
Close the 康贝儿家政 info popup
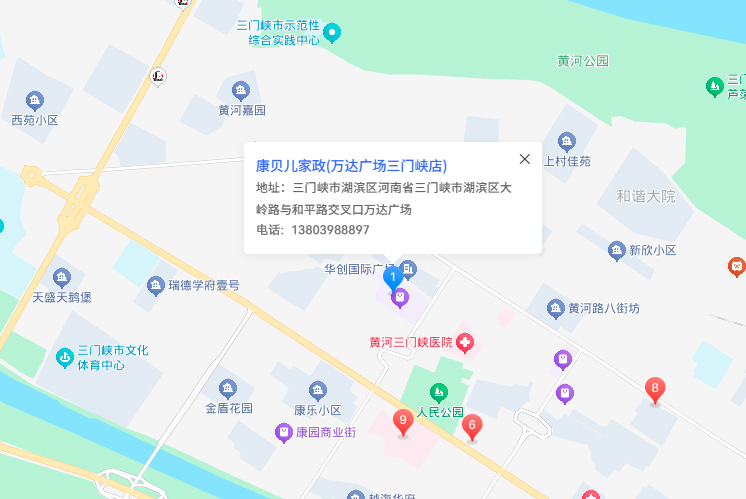525,159
